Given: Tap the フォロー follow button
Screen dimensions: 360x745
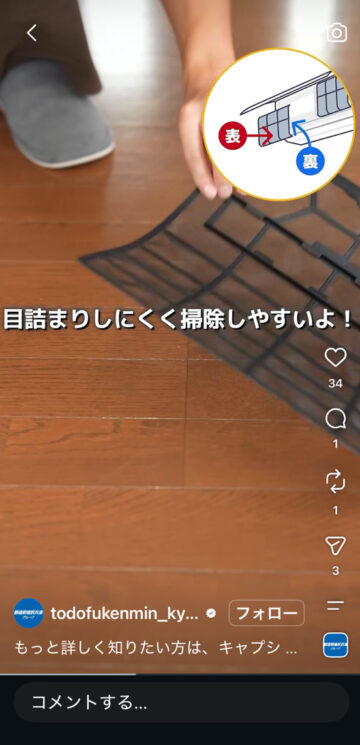Looking at the screenshot, I should coord(266,613).
